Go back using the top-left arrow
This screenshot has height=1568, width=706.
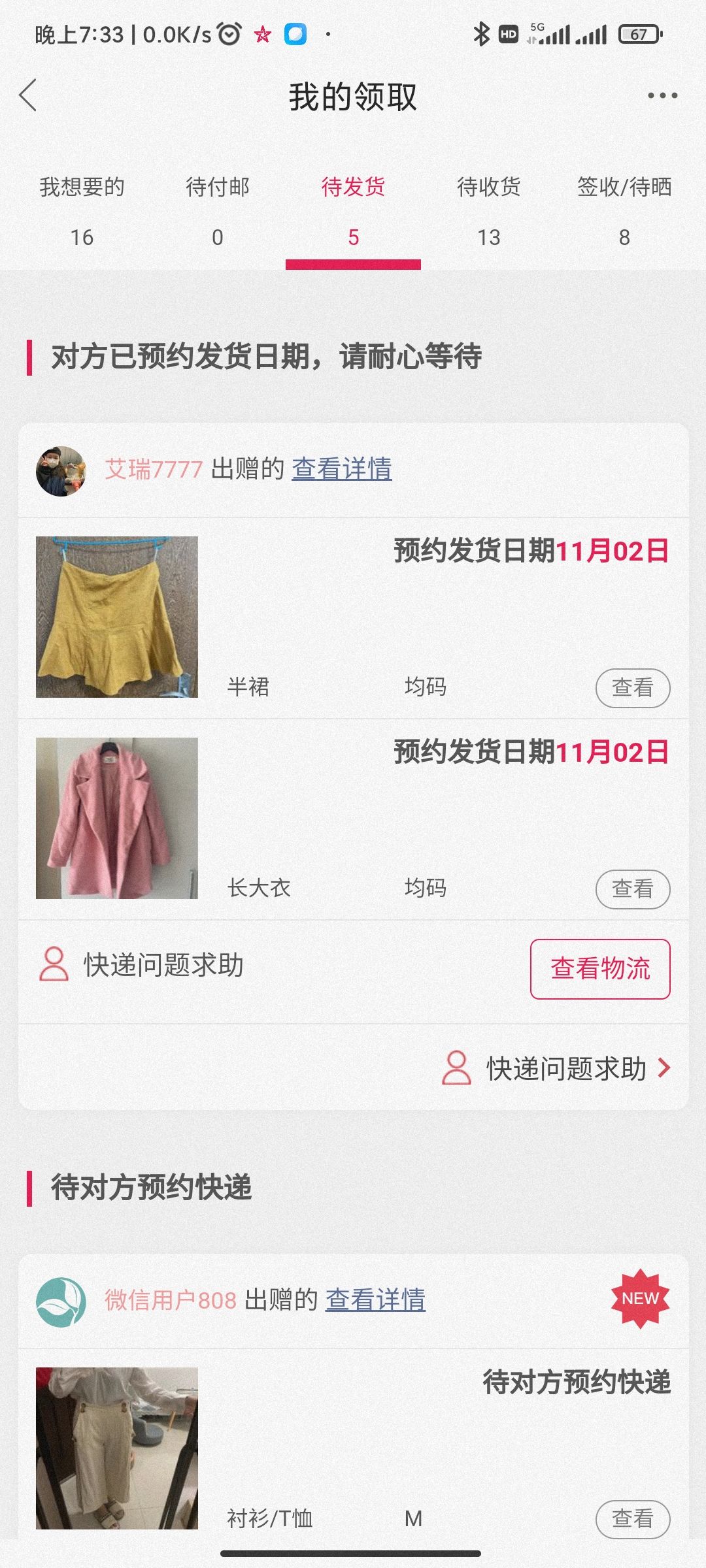[28, 96]
